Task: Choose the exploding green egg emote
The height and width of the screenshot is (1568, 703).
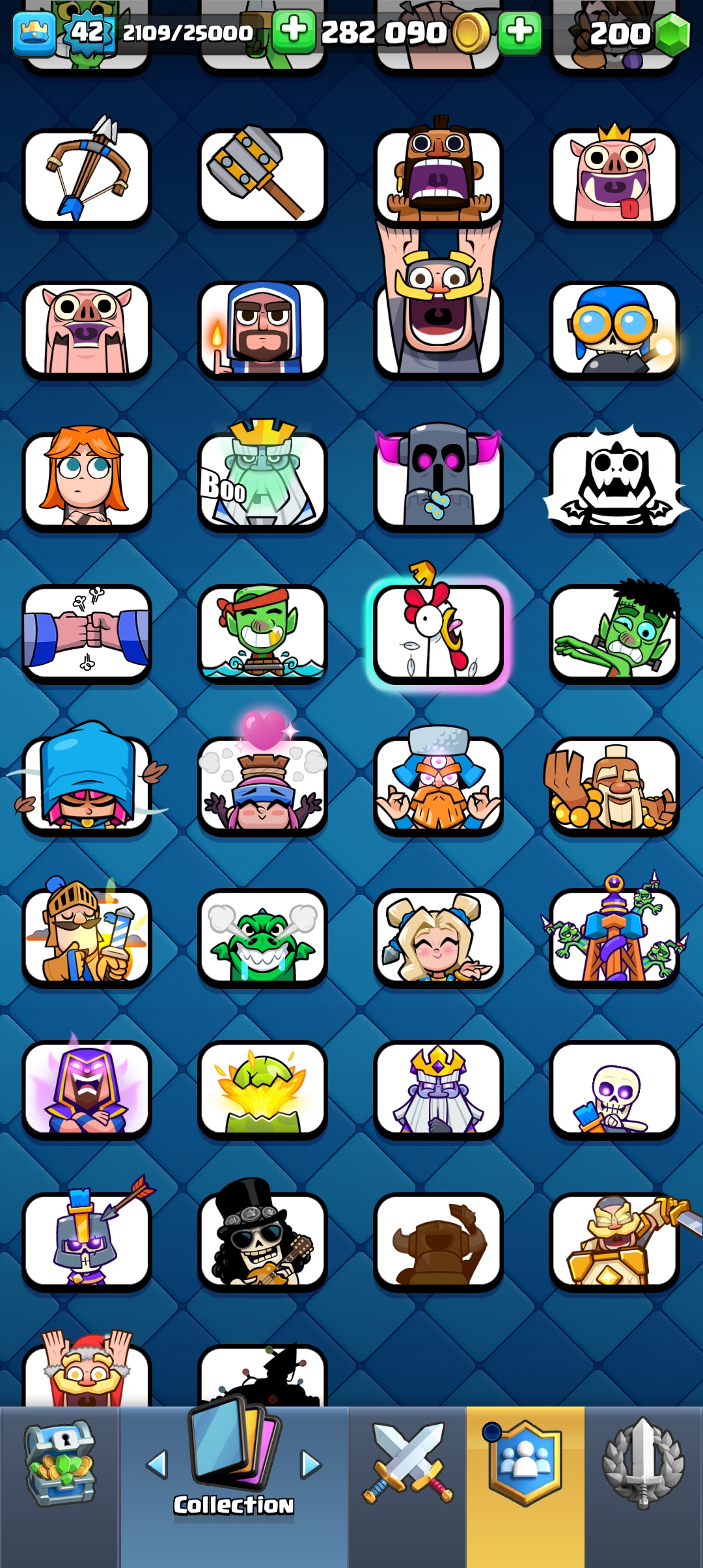Action: [x=262, y=1089]
